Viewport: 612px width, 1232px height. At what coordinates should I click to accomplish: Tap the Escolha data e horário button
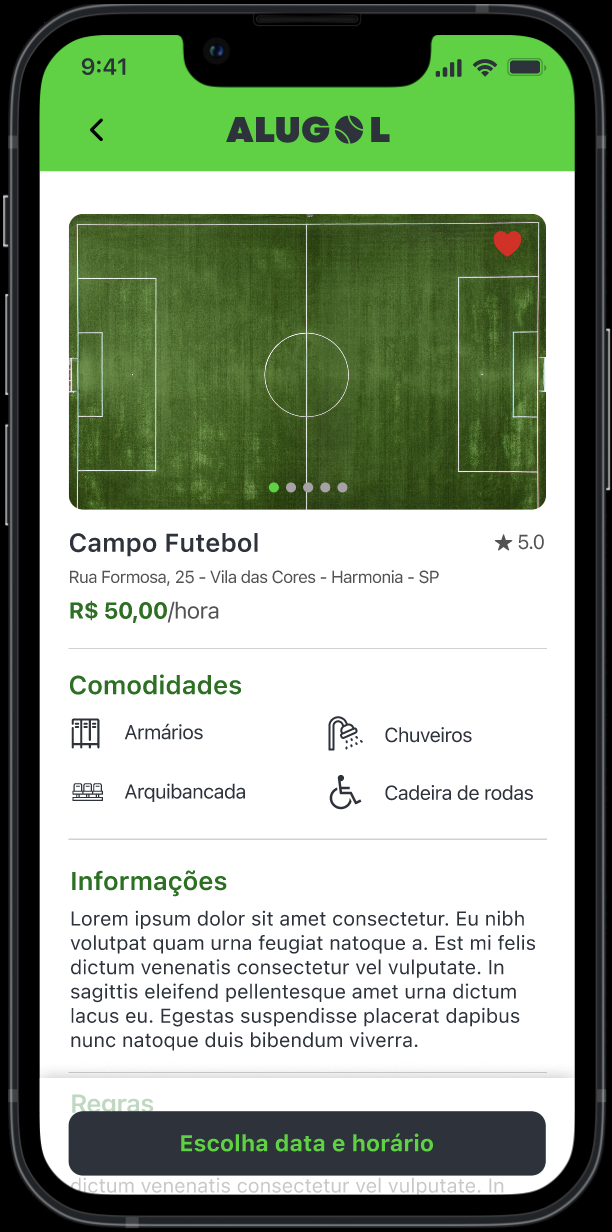(x=307, y=1143)
